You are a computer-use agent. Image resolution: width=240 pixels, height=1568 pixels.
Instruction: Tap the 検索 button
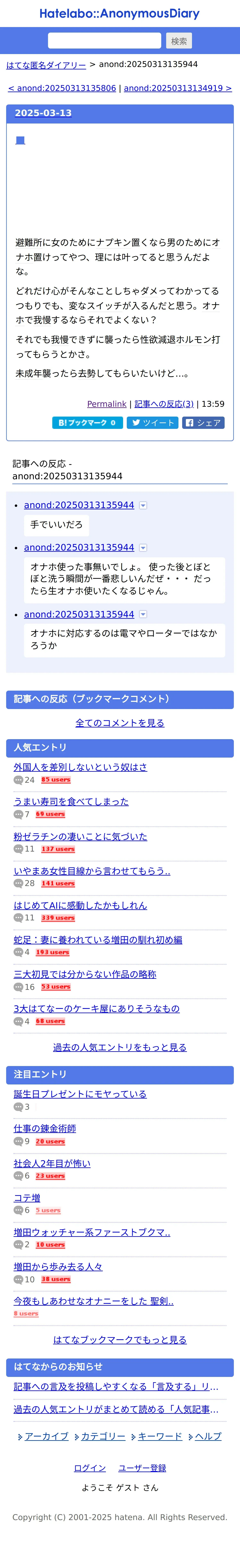click(179, 41)
